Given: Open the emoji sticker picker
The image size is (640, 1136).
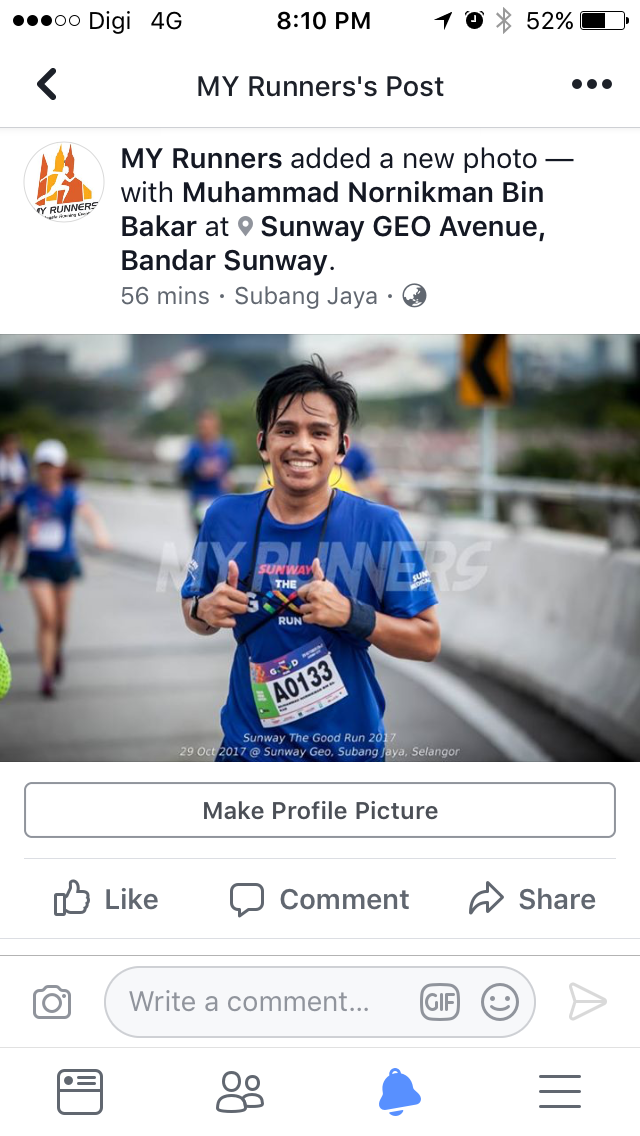Looking at the screenshot, I should (x=500, y=1002).
